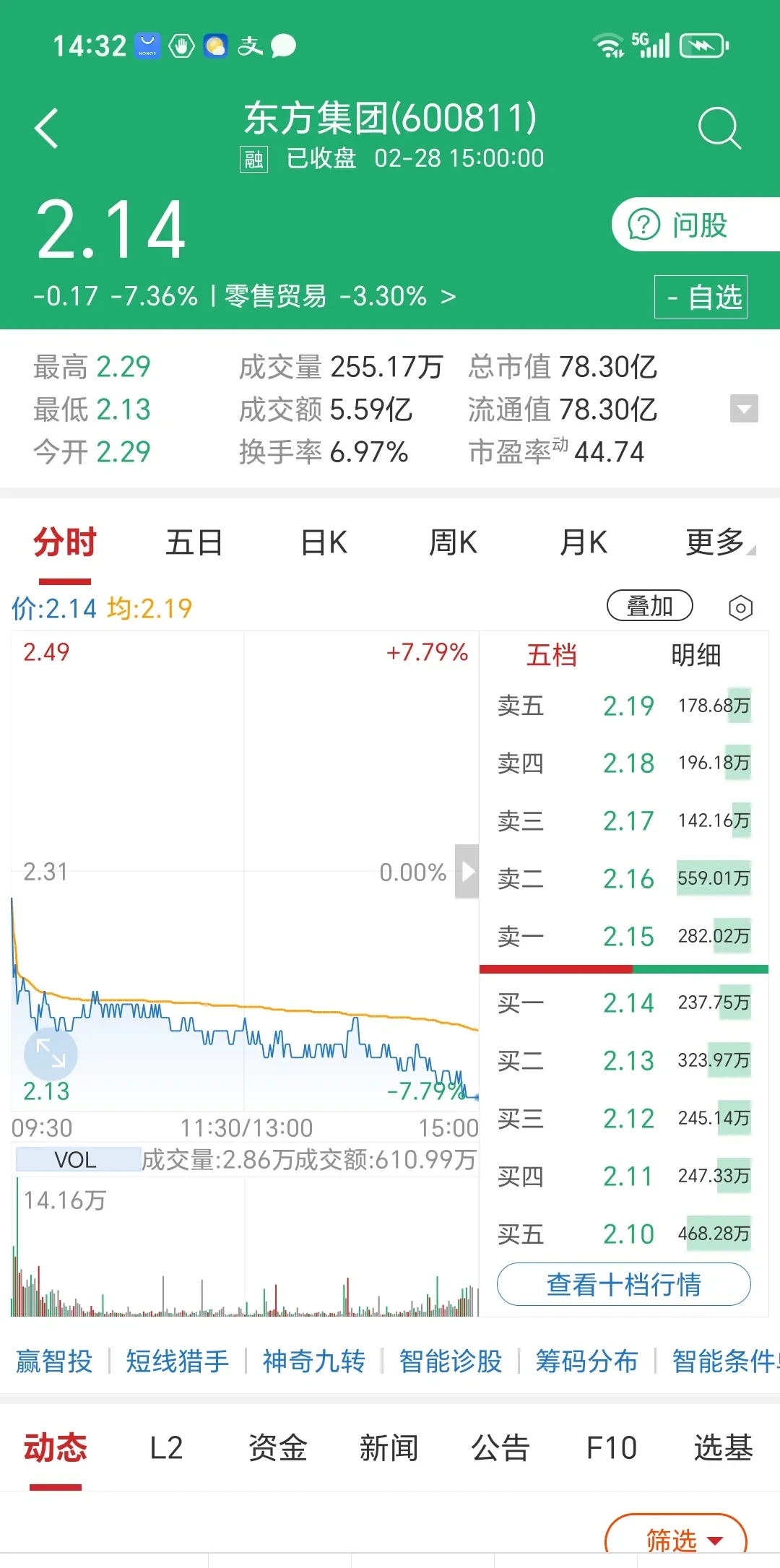780x1568 pixels.
Task: Open the 短线猎手 tool link
Action: (177, 1361)
